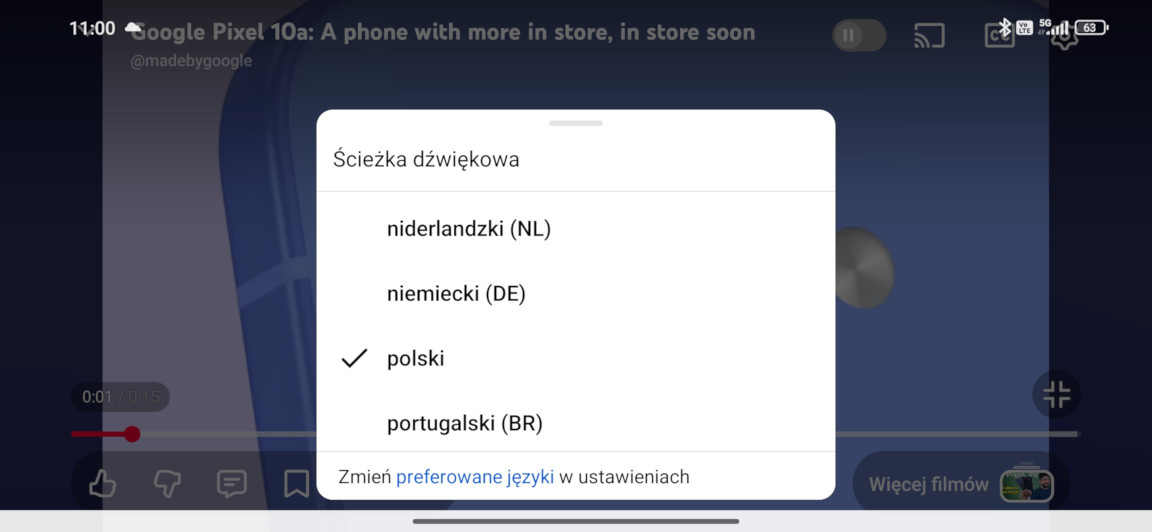Viewport: 1152px width, 532px height.
Task: Dislike this video
Action: coord(167,484)
